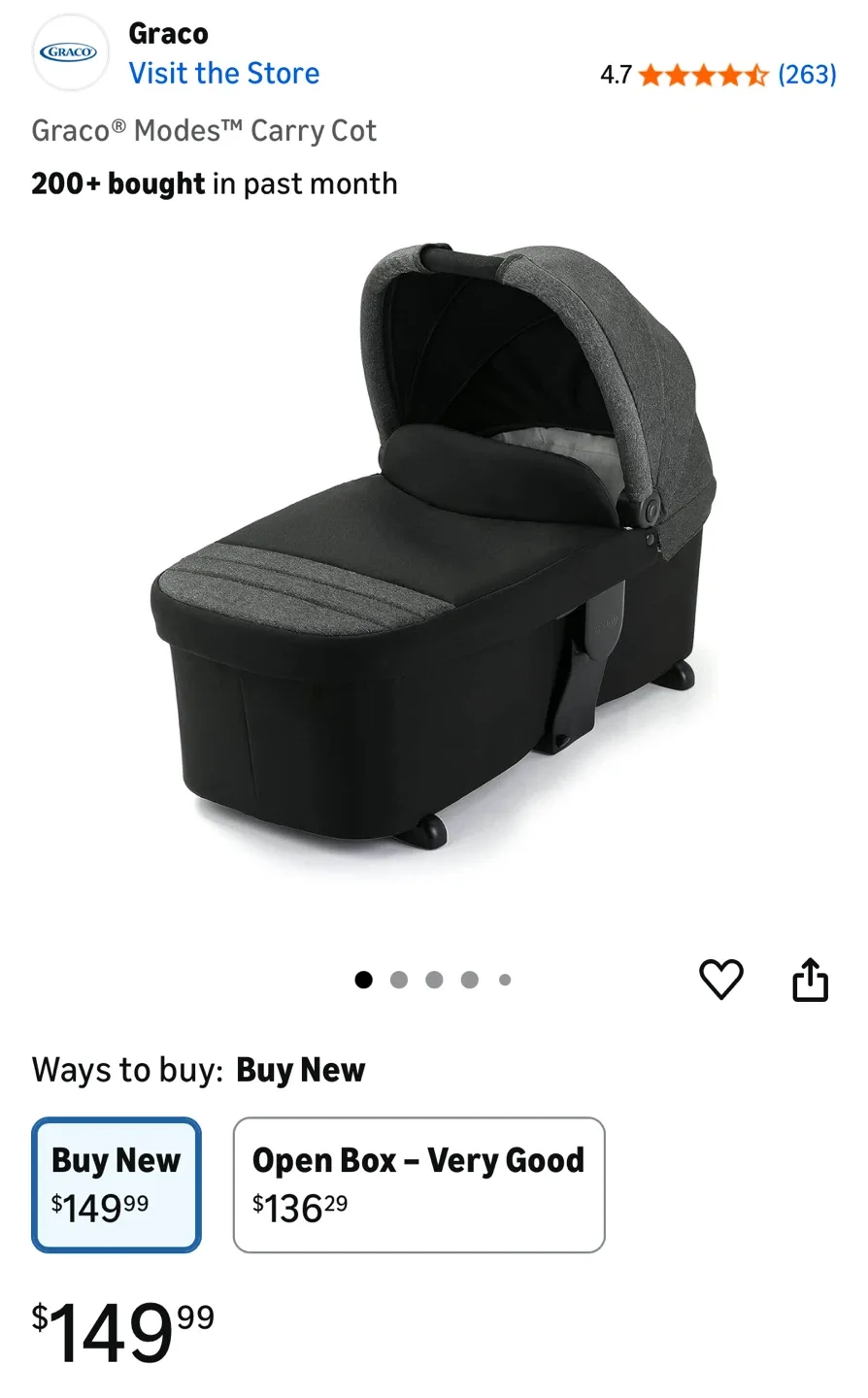The height and width of the screenshot is (1398, 868).
Task: Share this product listing
Action: pyautogui.click(x=810, y=979)
